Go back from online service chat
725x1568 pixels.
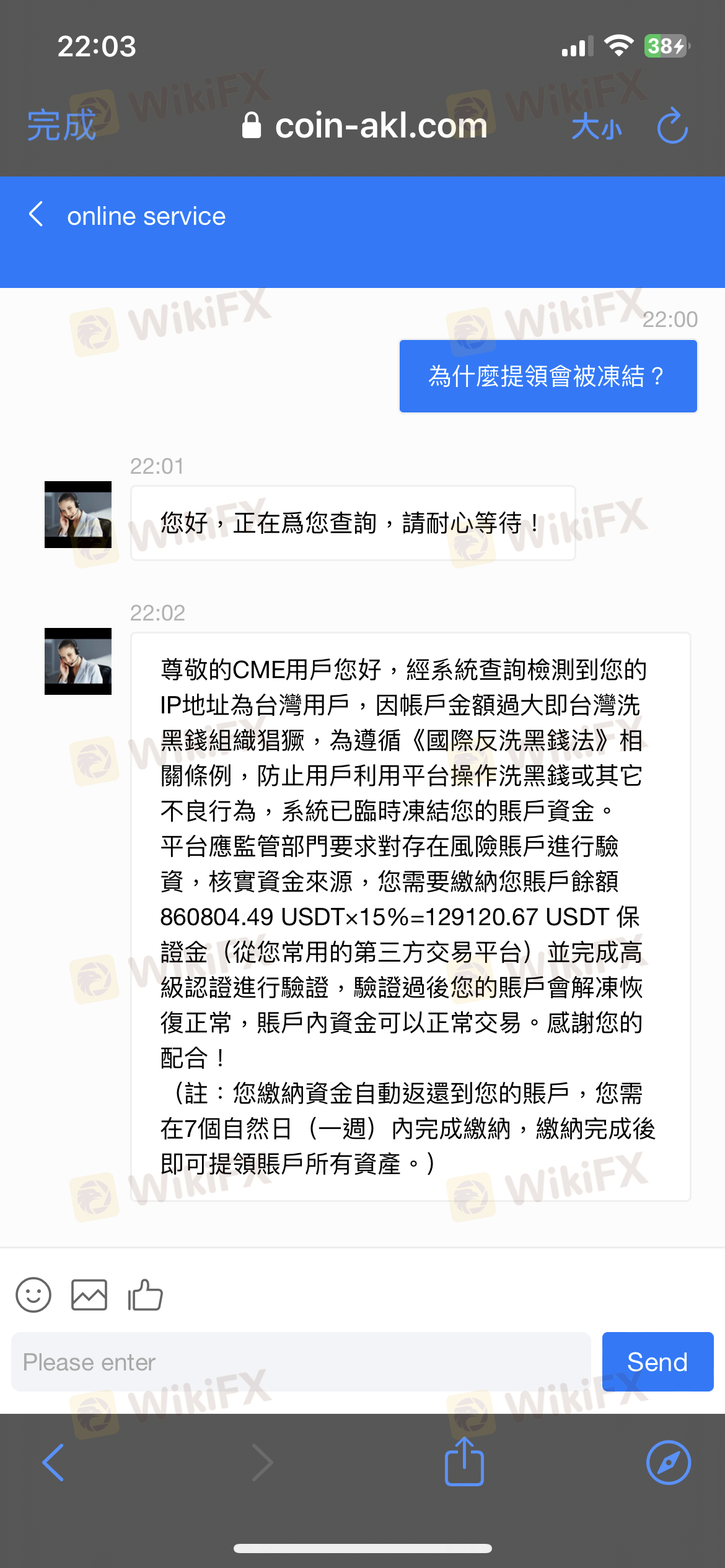tap(36, 215)
